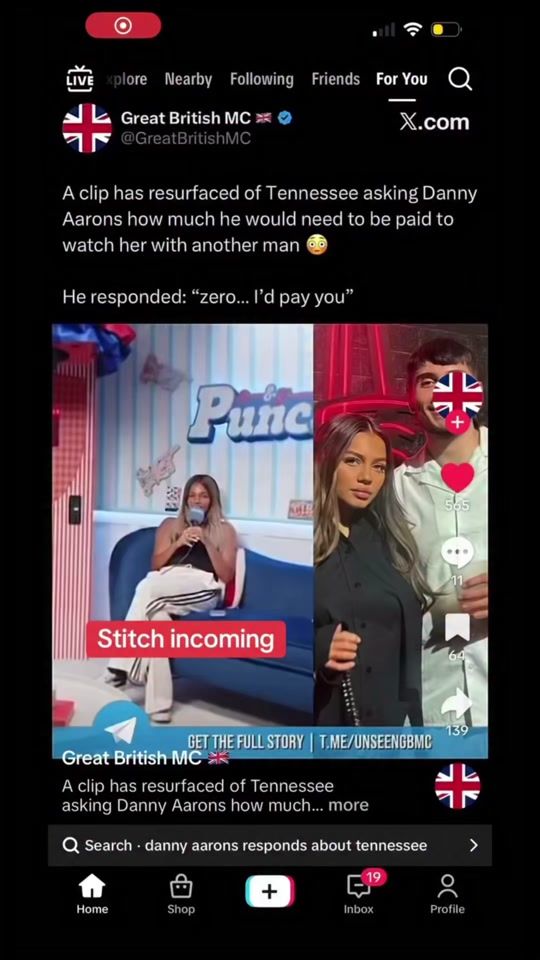Open the spinning sound disc
The height and width of the screenshot is (960, 540).
pyautogui.click(x=457, y=786)
